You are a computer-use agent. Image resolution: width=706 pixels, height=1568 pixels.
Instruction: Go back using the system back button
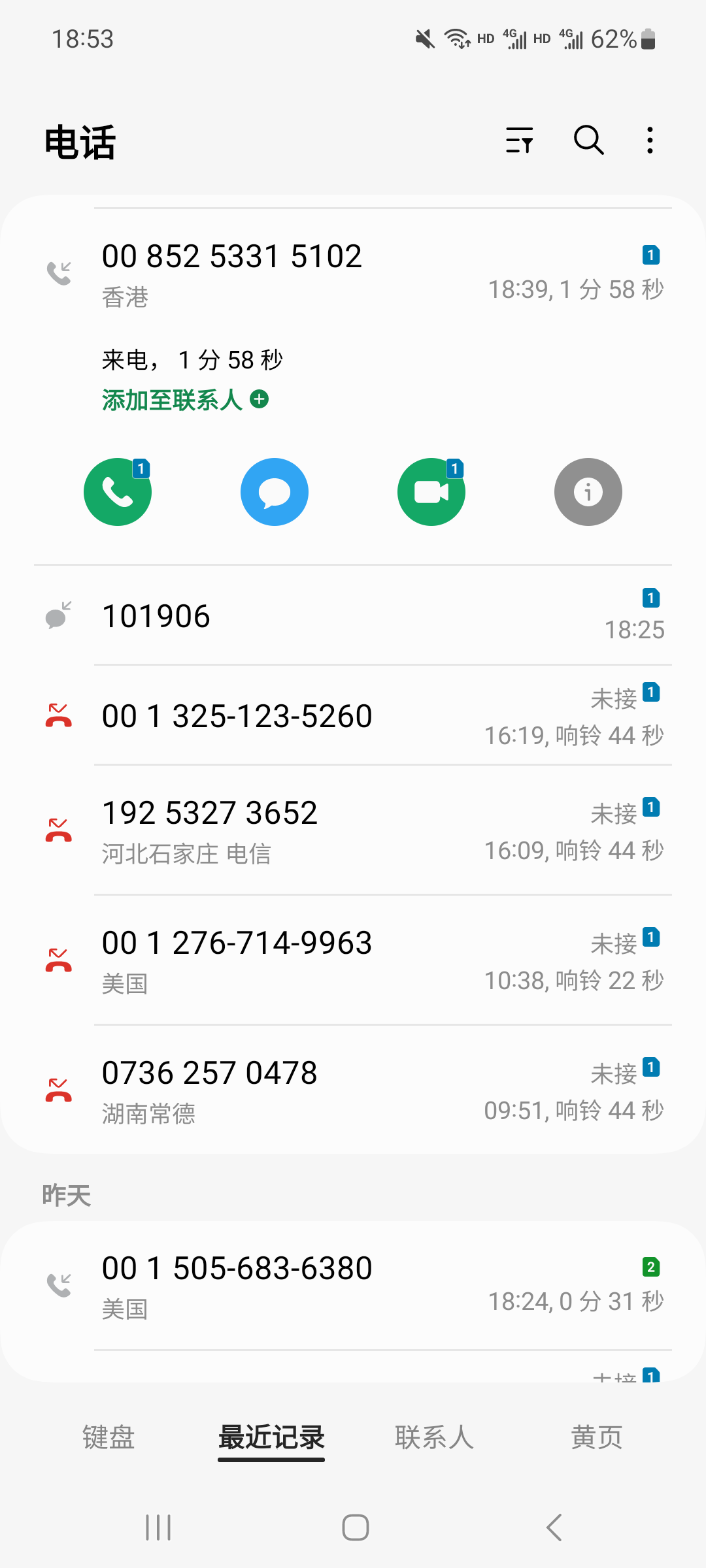[554, 1527]
